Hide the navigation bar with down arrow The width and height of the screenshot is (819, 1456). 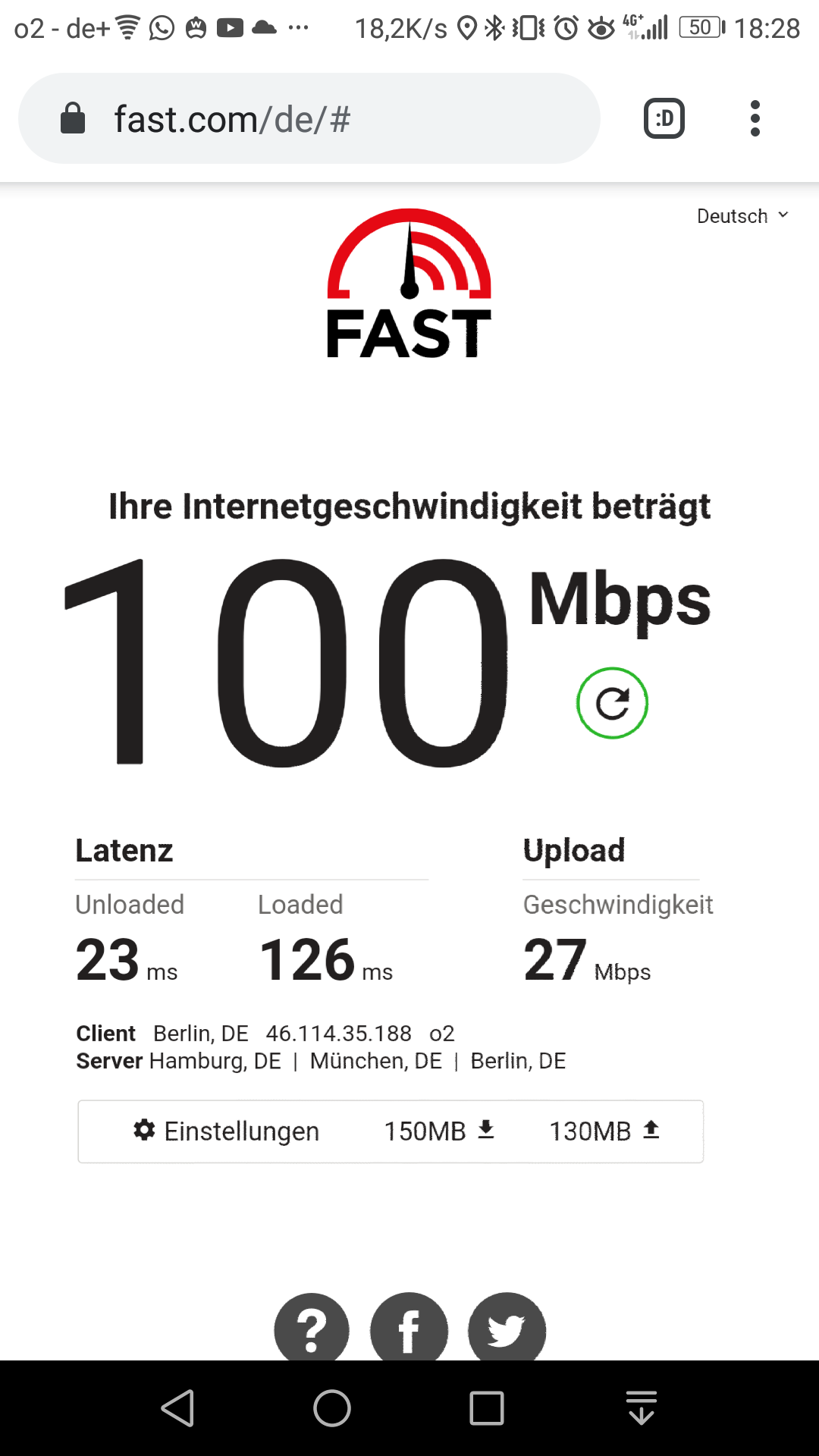(641, 1408)
